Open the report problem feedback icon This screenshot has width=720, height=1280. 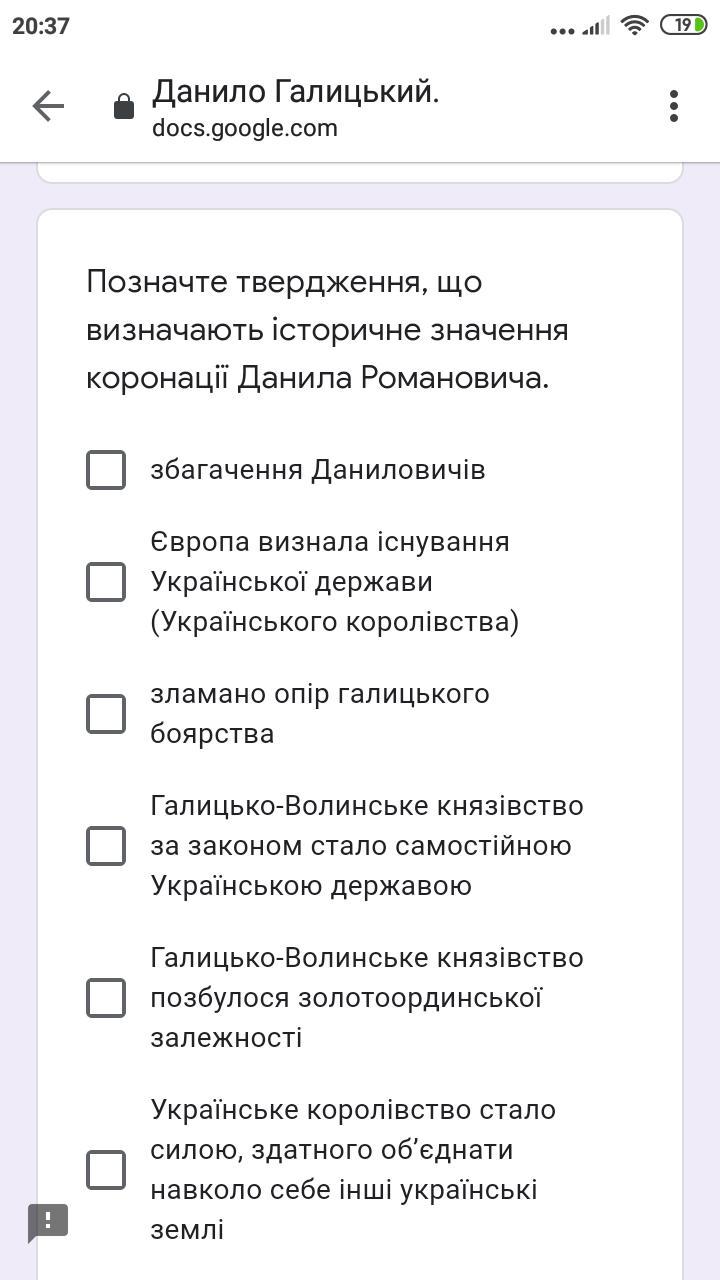[48, 1222]
